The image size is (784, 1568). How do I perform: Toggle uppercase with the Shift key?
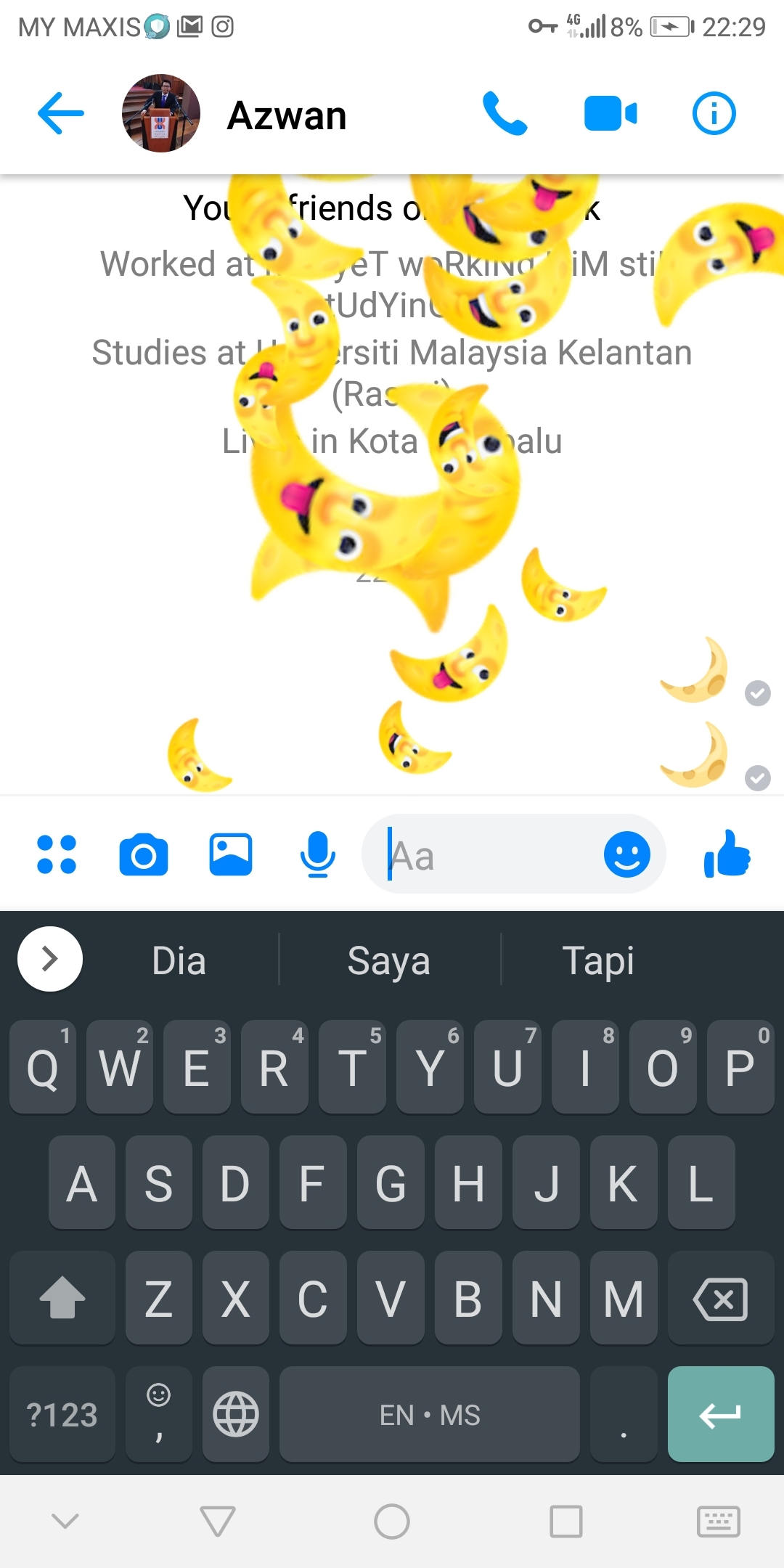(62, 1298)
